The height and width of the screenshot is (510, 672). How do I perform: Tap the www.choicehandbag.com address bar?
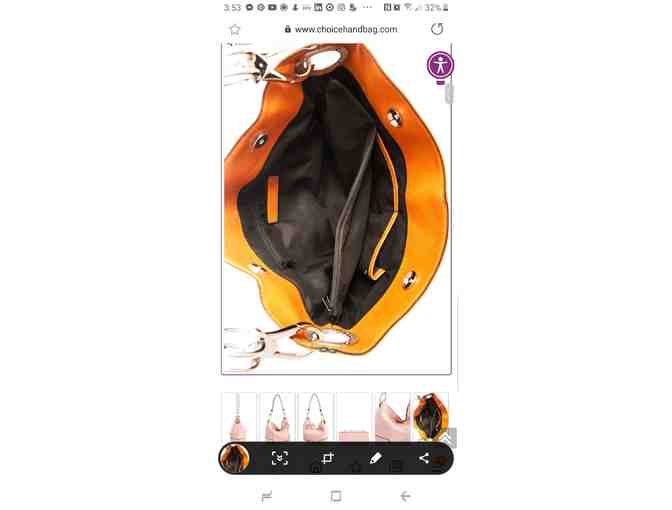pos(340,30)
